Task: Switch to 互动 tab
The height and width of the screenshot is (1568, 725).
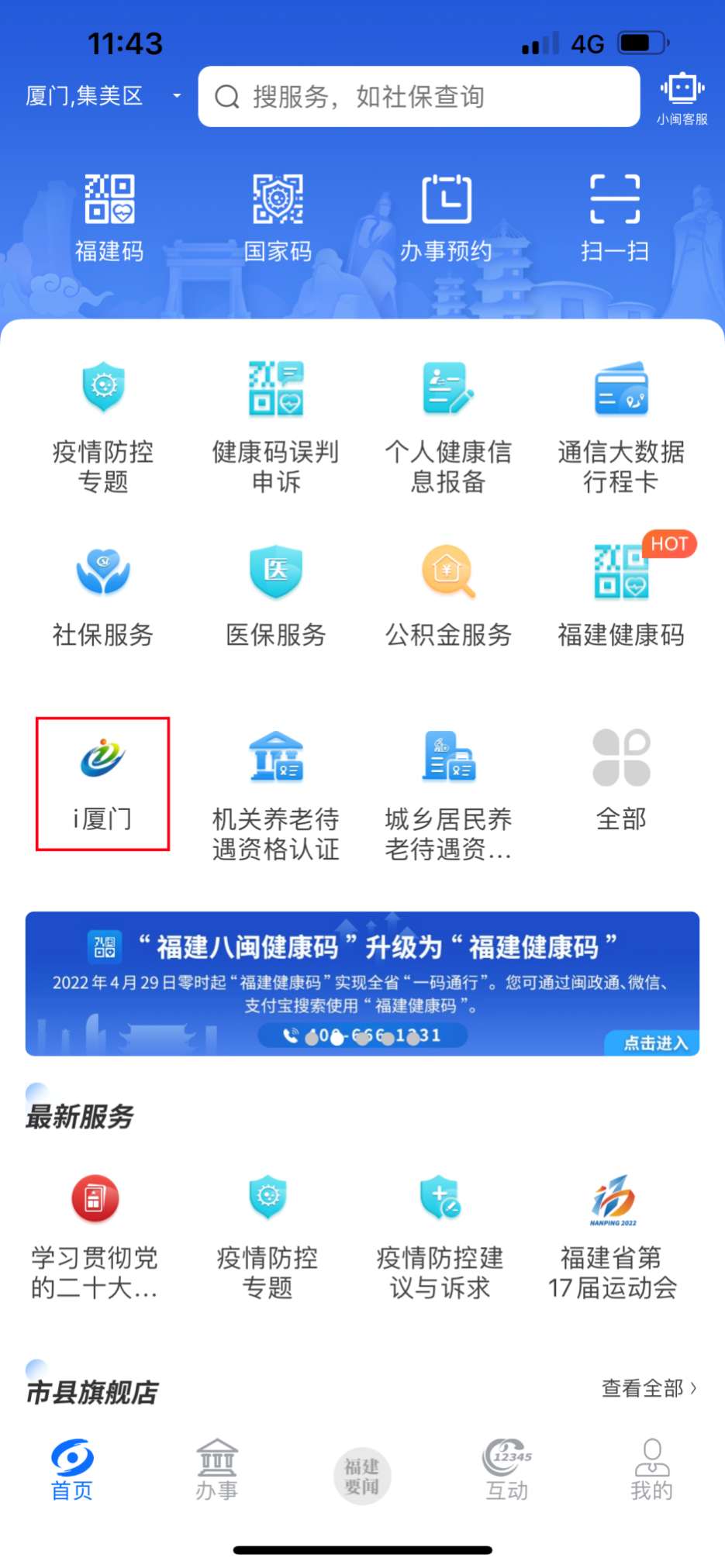Action: [507, 1470]
